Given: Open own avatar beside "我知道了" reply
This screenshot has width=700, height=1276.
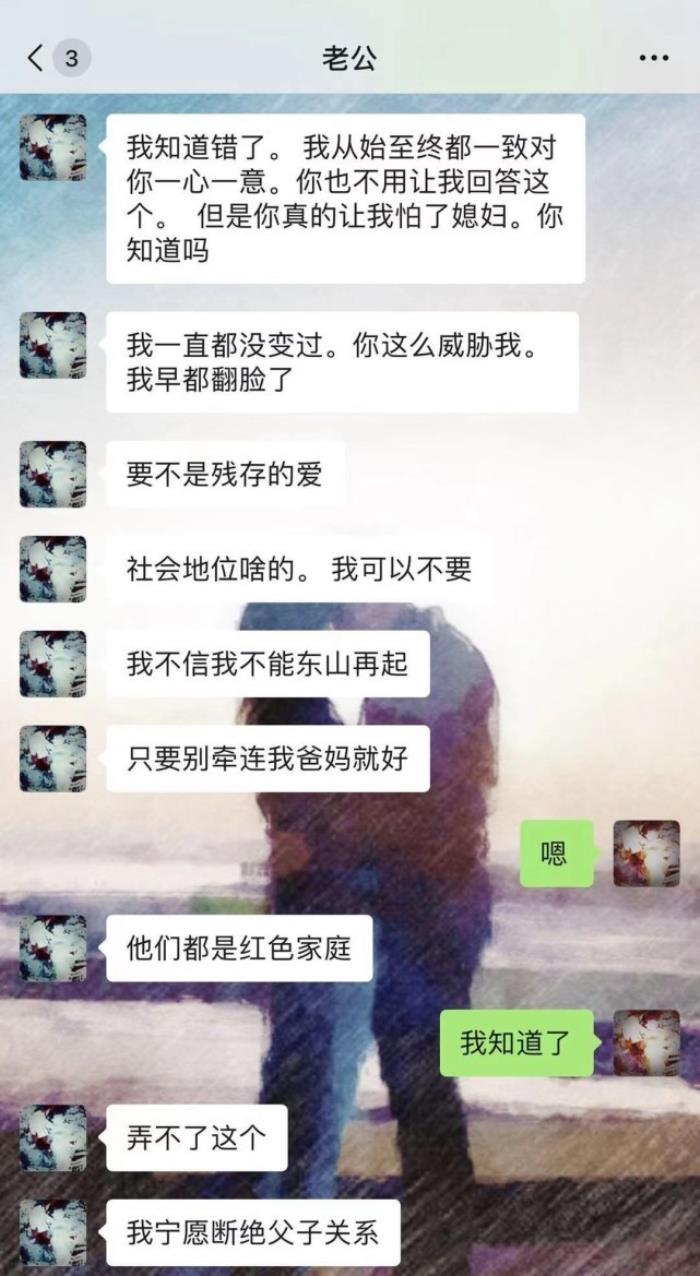Looking at the screenshot, I should tap(646, 1043).
